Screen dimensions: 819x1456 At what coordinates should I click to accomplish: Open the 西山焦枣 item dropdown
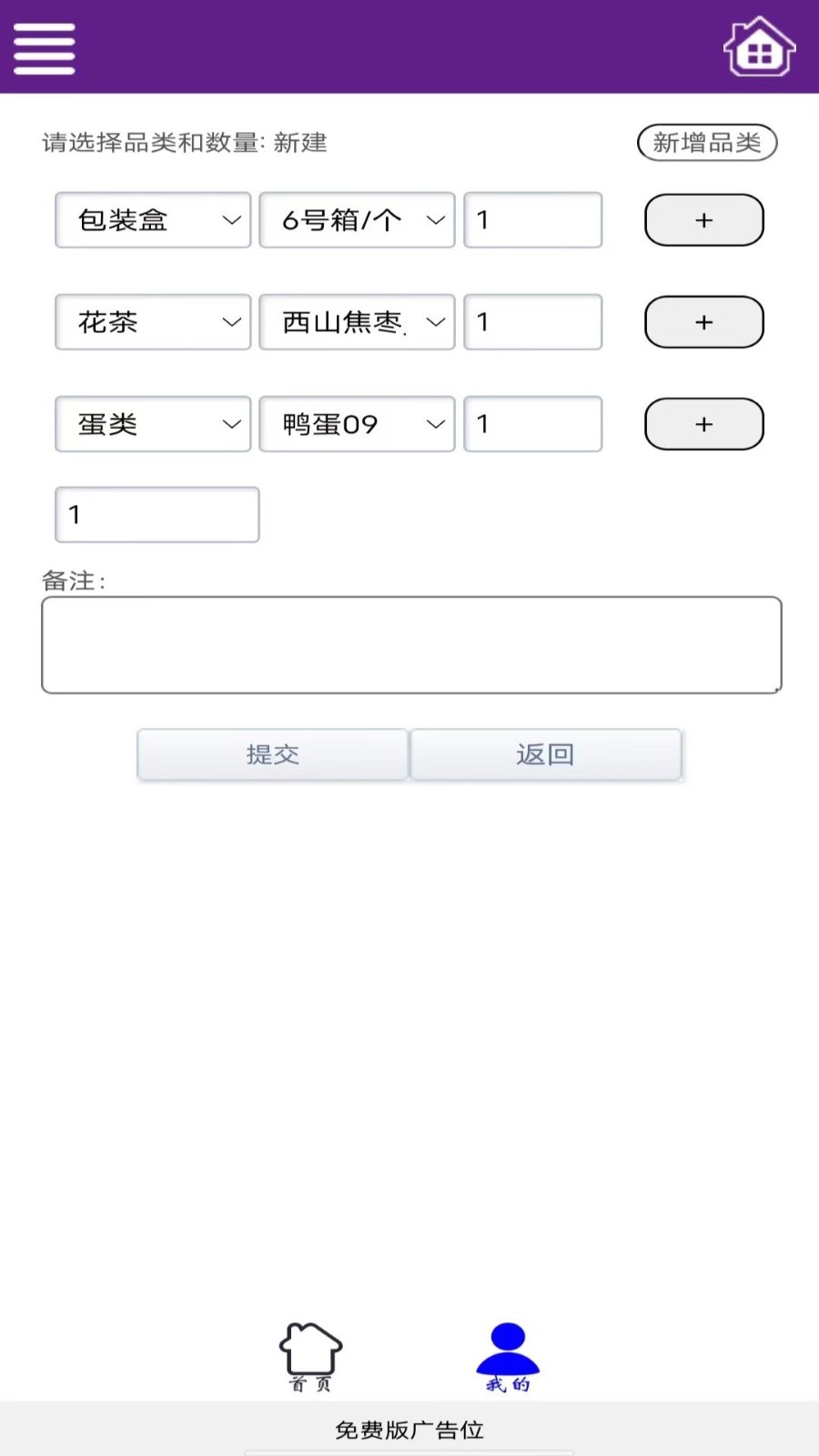[x=357, y=322]
